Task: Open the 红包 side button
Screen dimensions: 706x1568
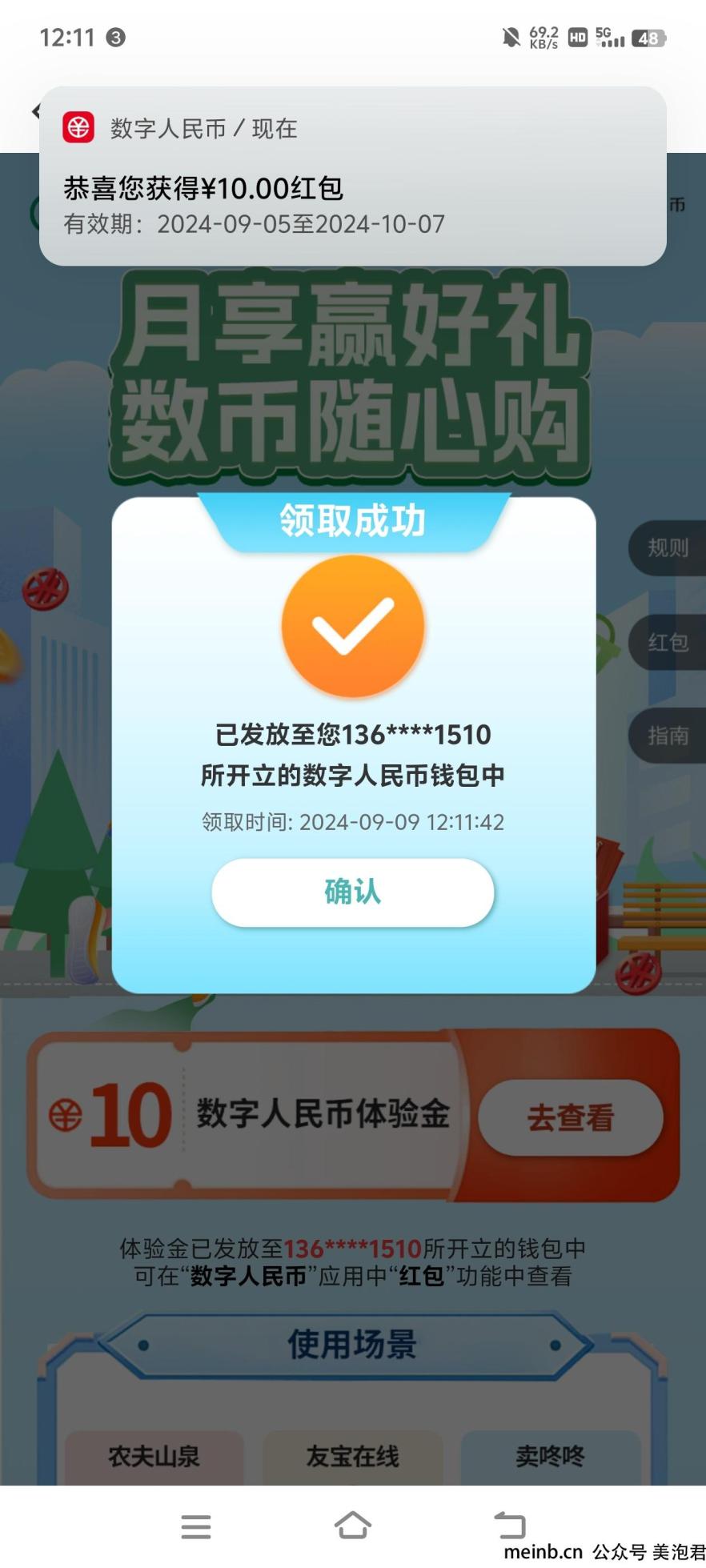Action: pyautogui.click(x=668, y=642)
